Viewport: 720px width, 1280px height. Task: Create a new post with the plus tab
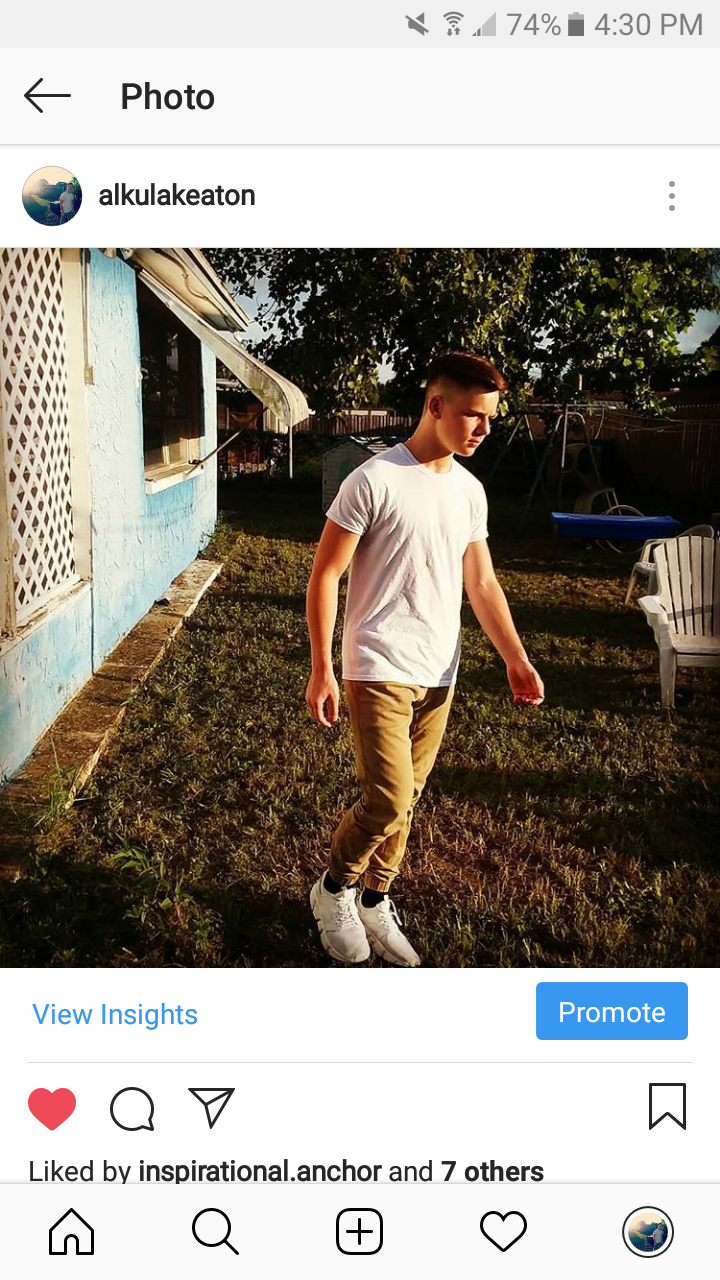[x=359, y=1232]
